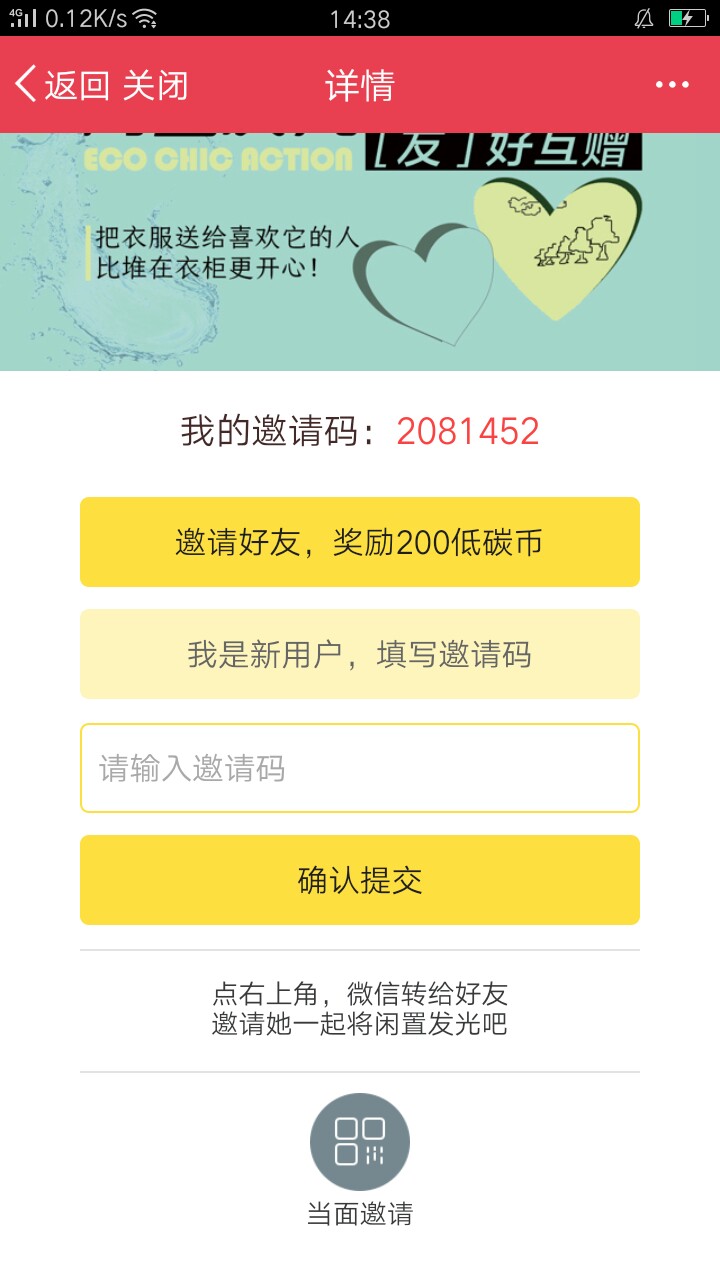Open the three-dot overflow menu
Screen dimensions: 720x1280
coord(672,85)
